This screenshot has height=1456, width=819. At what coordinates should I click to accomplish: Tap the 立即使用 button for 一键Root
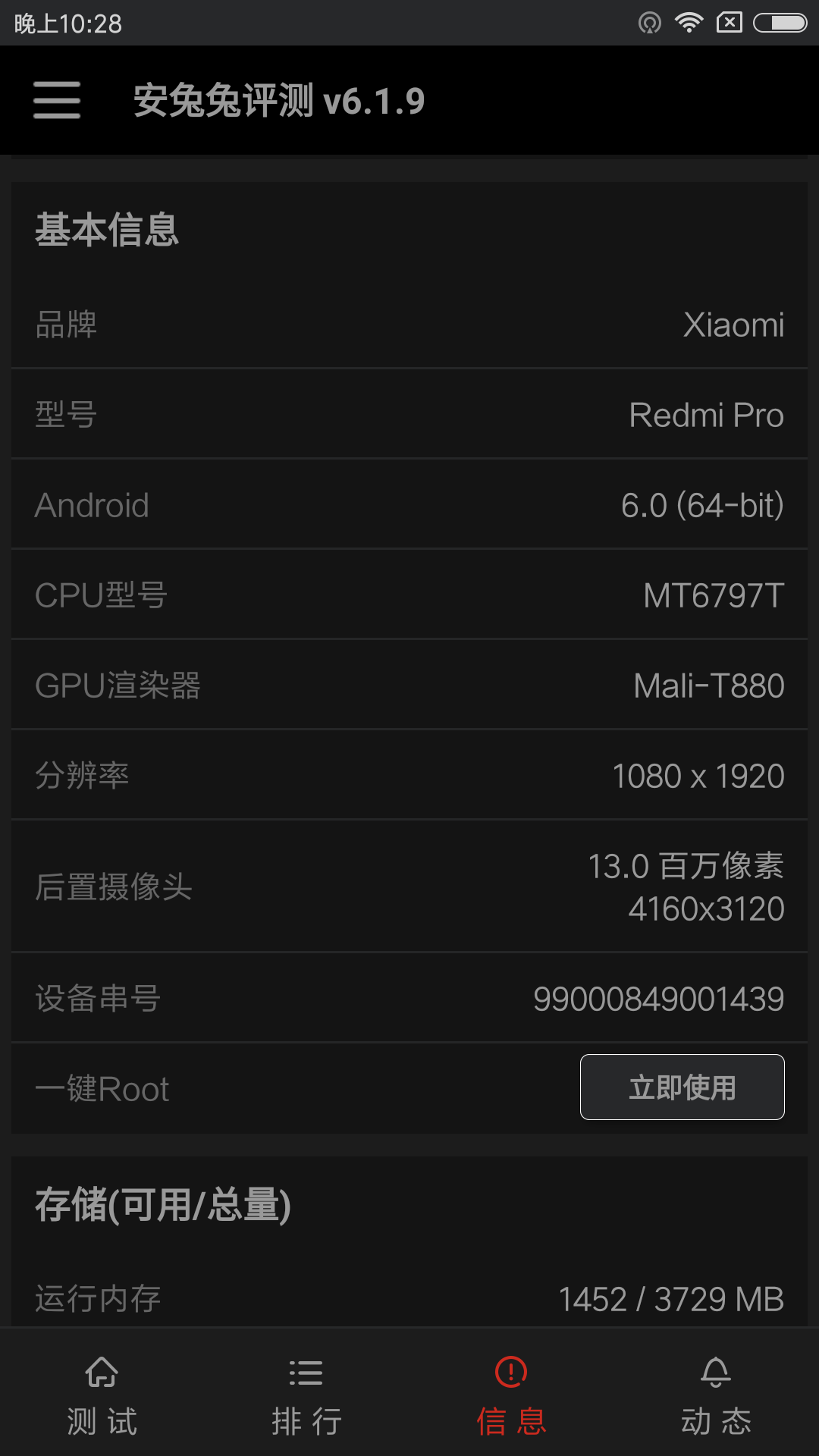coord(682,1087)
